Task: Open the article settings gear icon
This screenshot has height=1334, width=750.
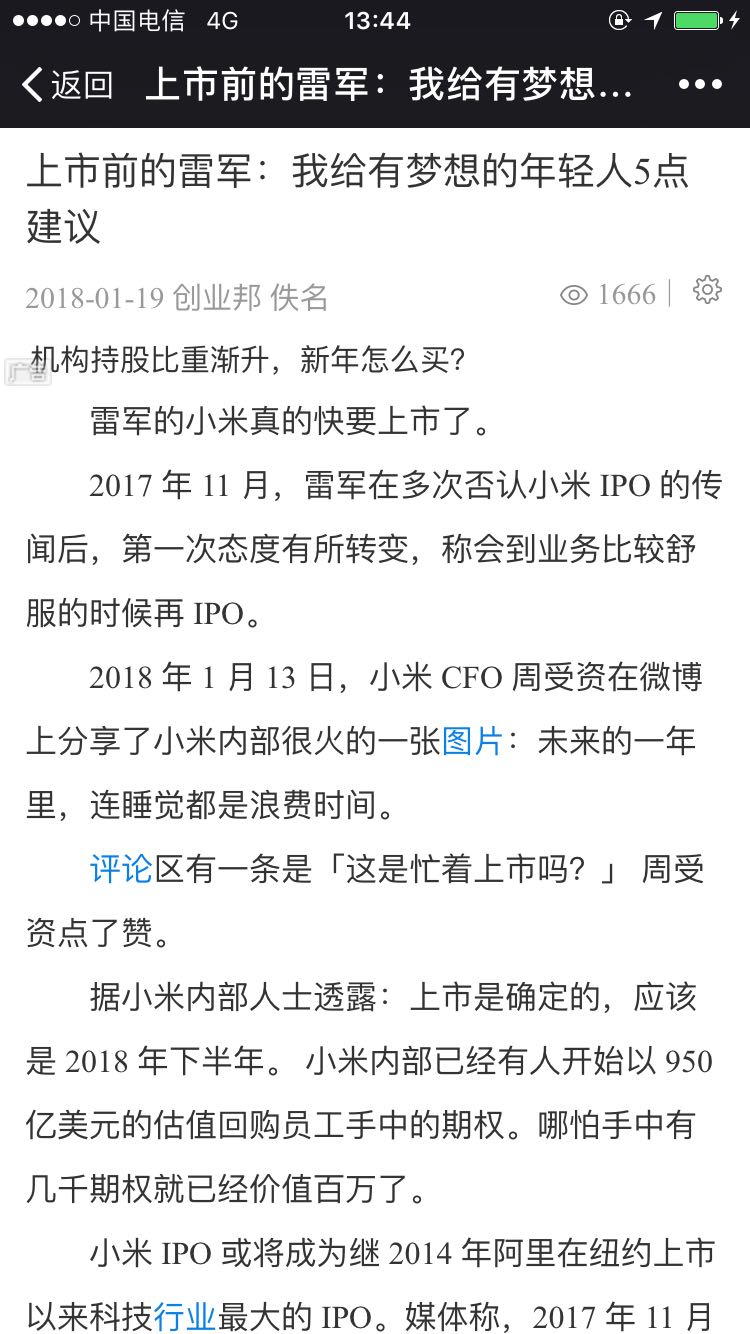Action: click(x=707, y=290)
